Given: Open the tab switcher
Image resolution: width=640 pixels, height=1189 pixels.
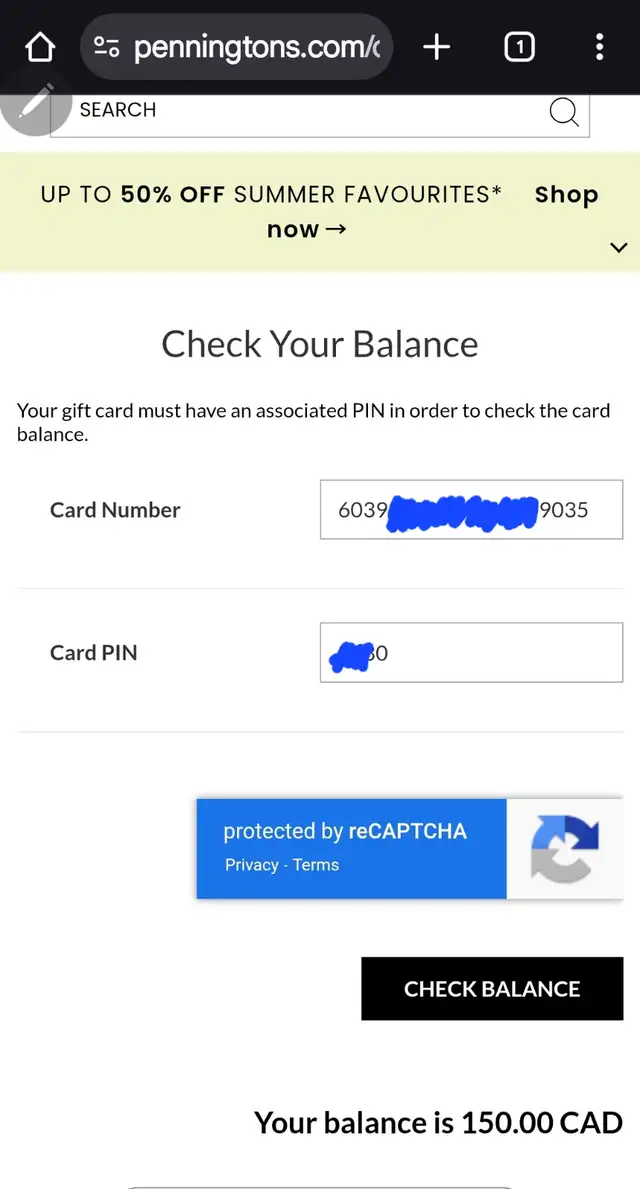Looking at the screenshot, I should point(519,47).
